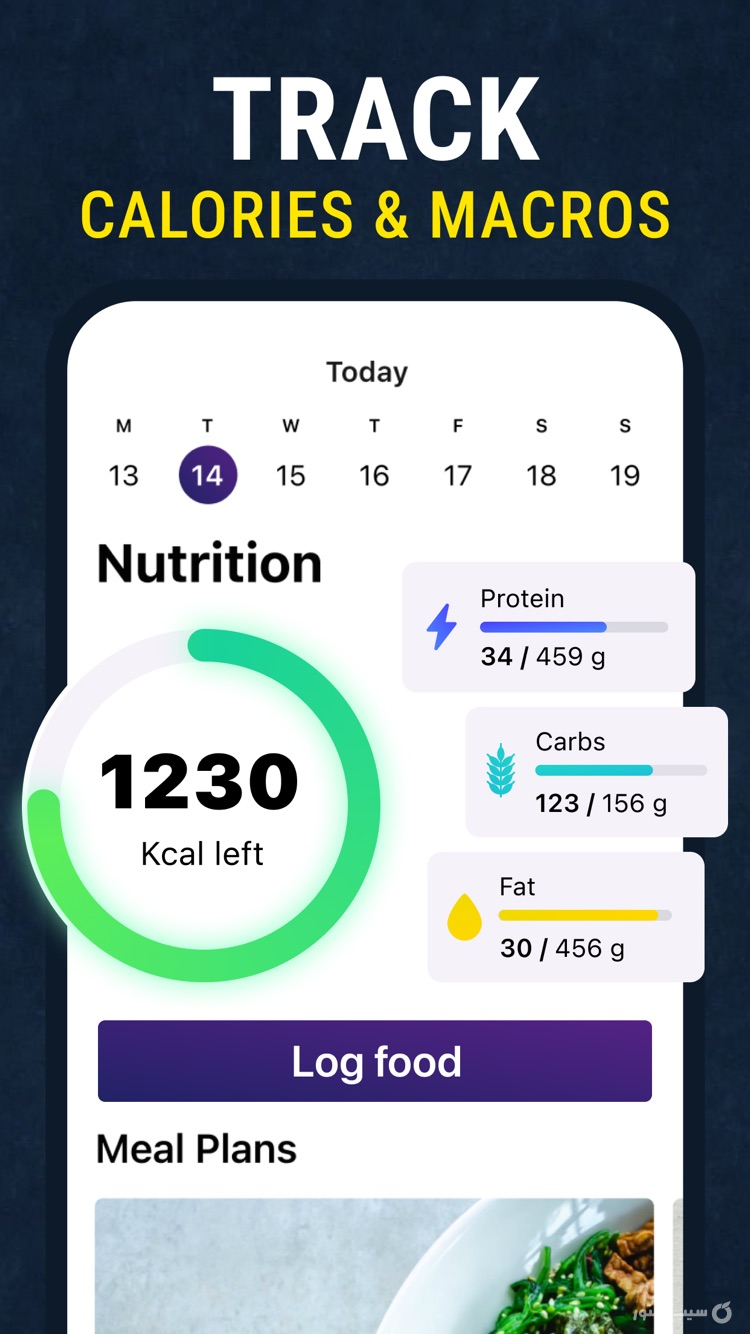
Task: Go to the Meal Plans section
Action: (x=195, y=1148)
